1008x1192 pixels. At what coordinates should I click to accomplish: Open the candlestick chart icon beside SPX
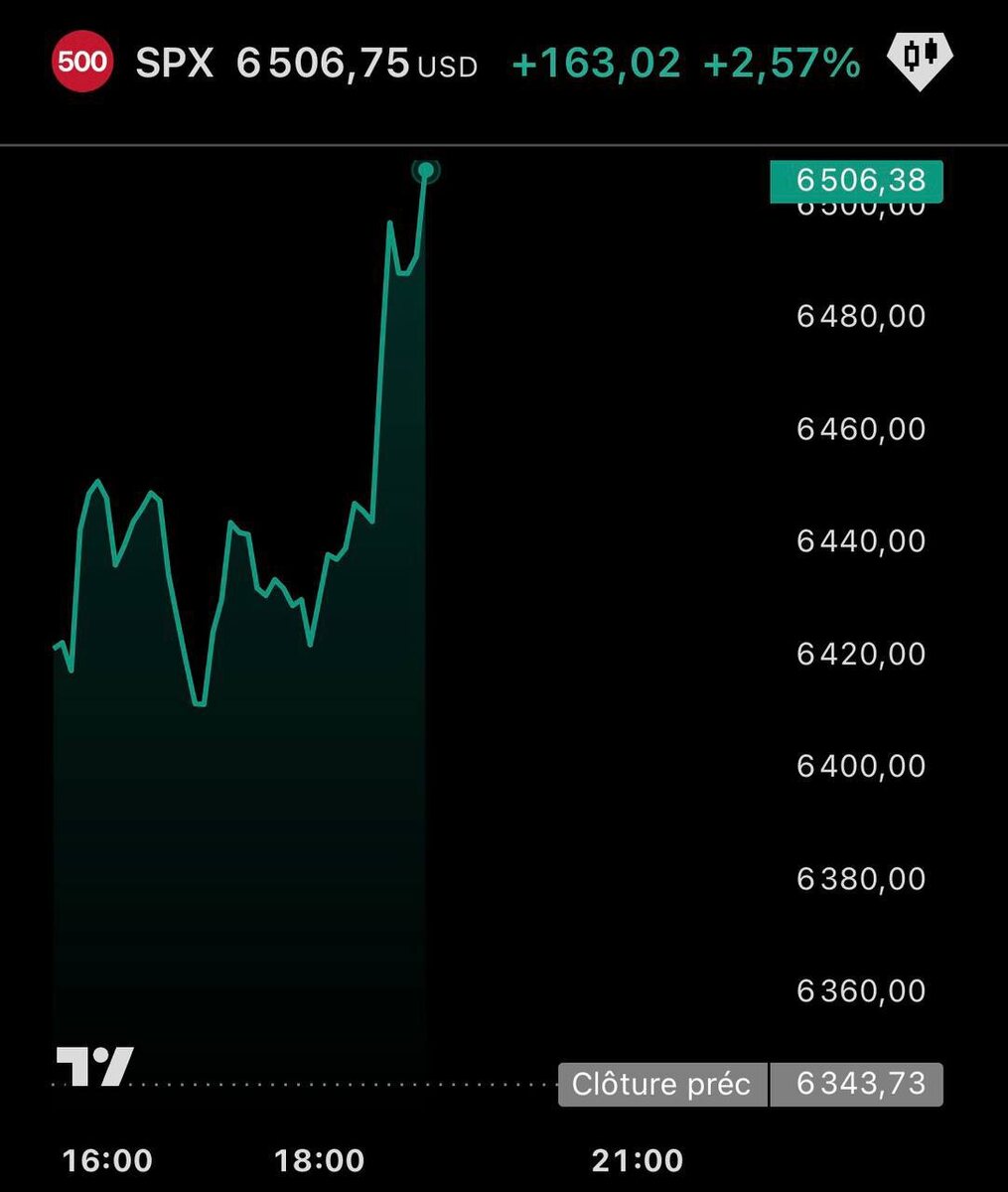pos(920,61)
